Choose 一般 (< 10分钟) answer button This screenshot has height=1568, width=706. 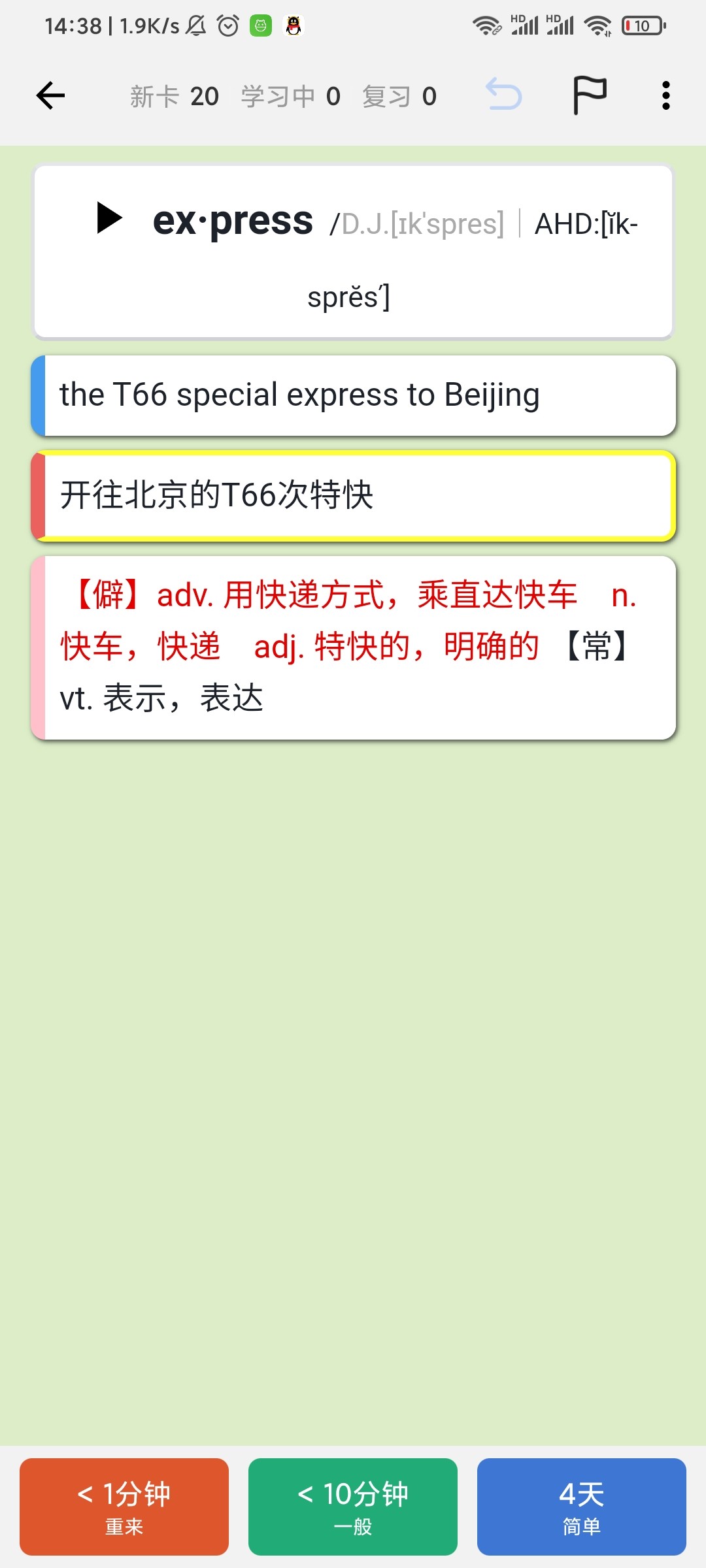pyautogui.click(x=353, y=1507)
